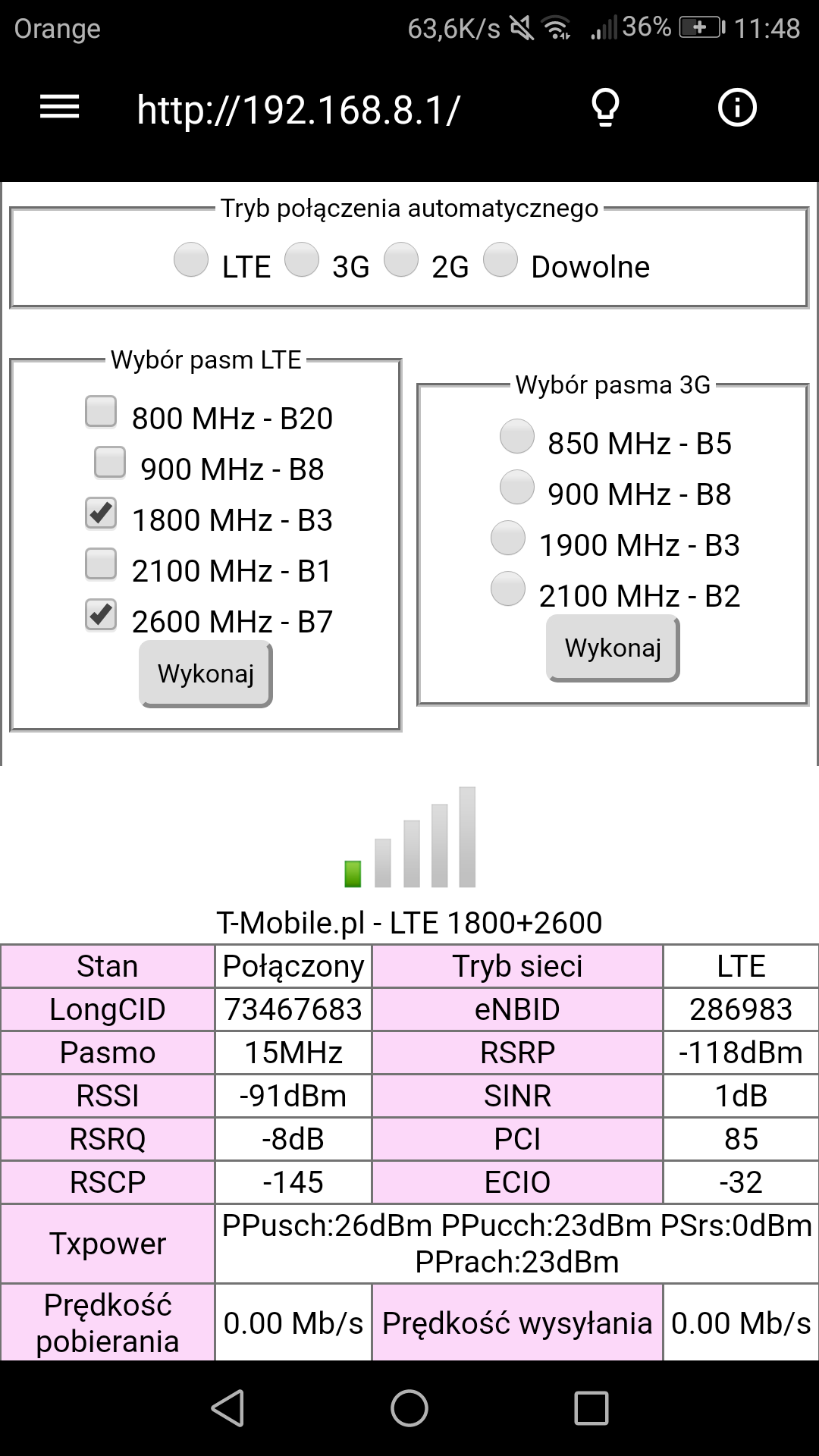This screenshot has height=1456, width=819.
Task: Choose the 1900 MHz - B3 3G band
Action: pyautogui.click(x=508, y=538)
